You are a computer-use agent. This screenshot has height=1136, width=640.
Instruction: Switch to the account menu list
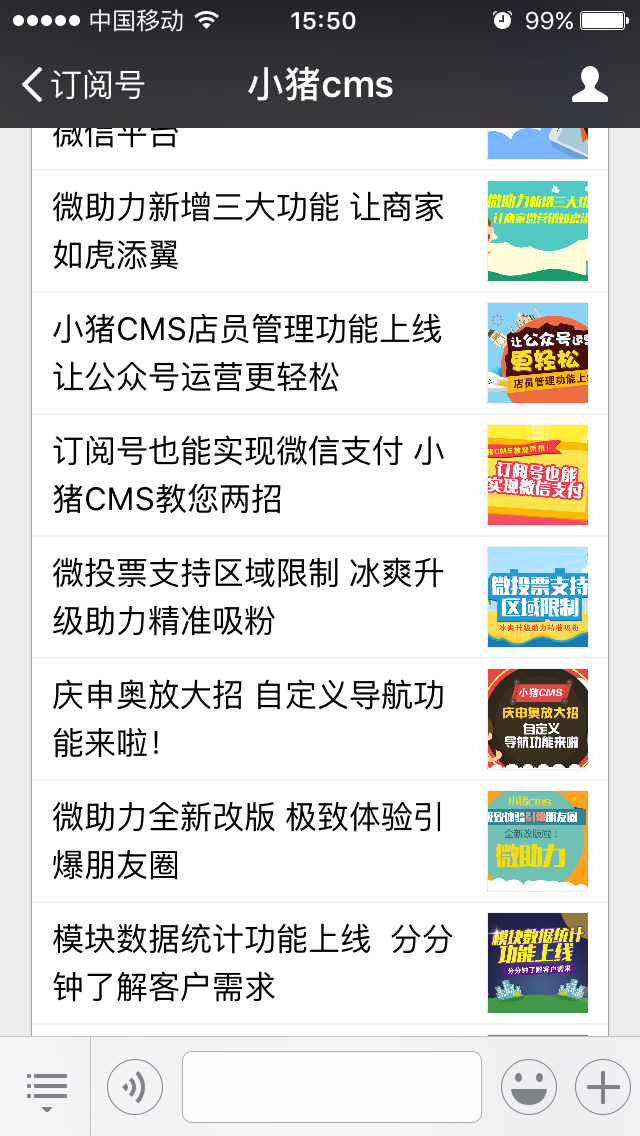point(46,1087)
